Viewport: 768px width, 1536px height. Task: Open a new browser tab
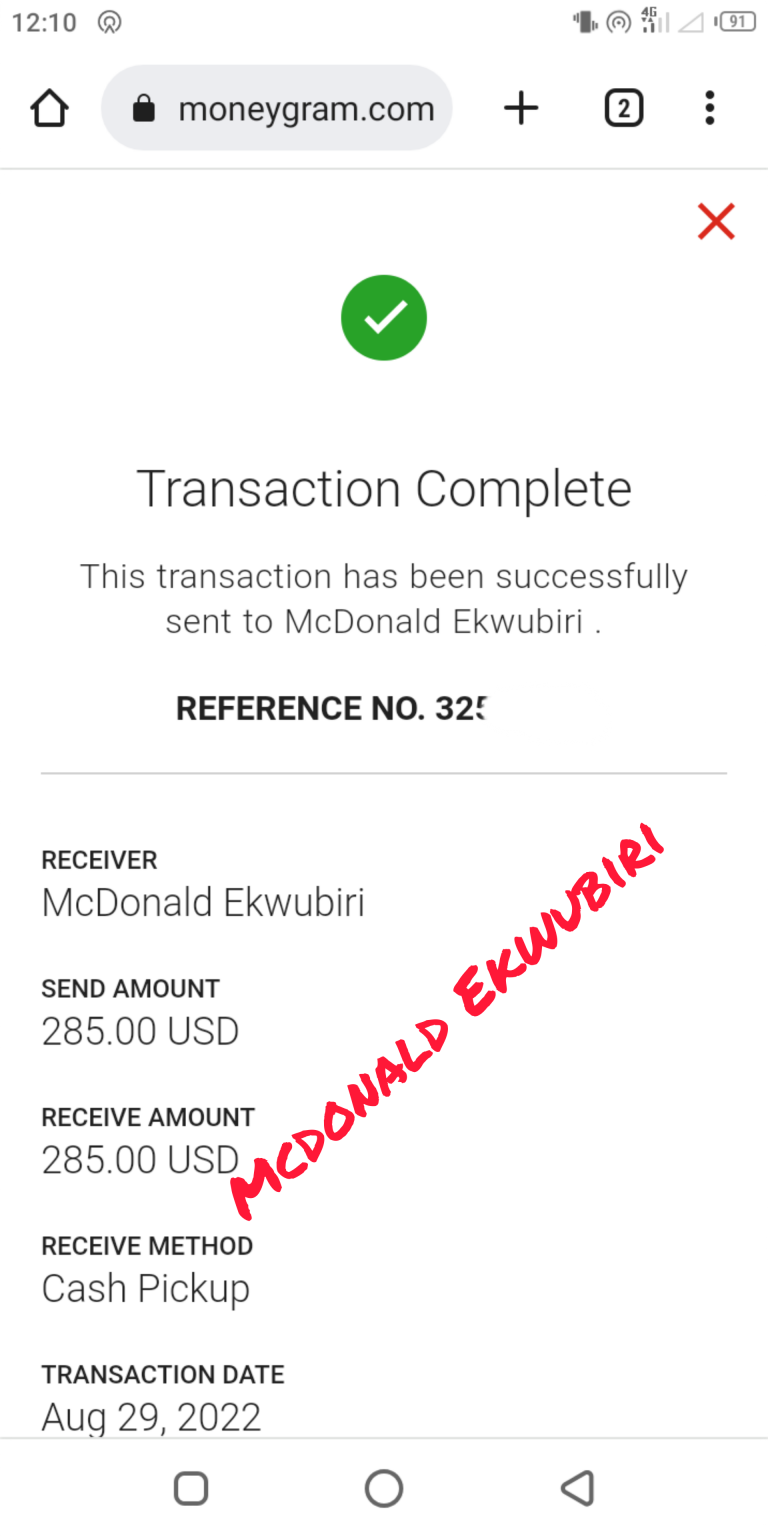(x=520, y=108)
